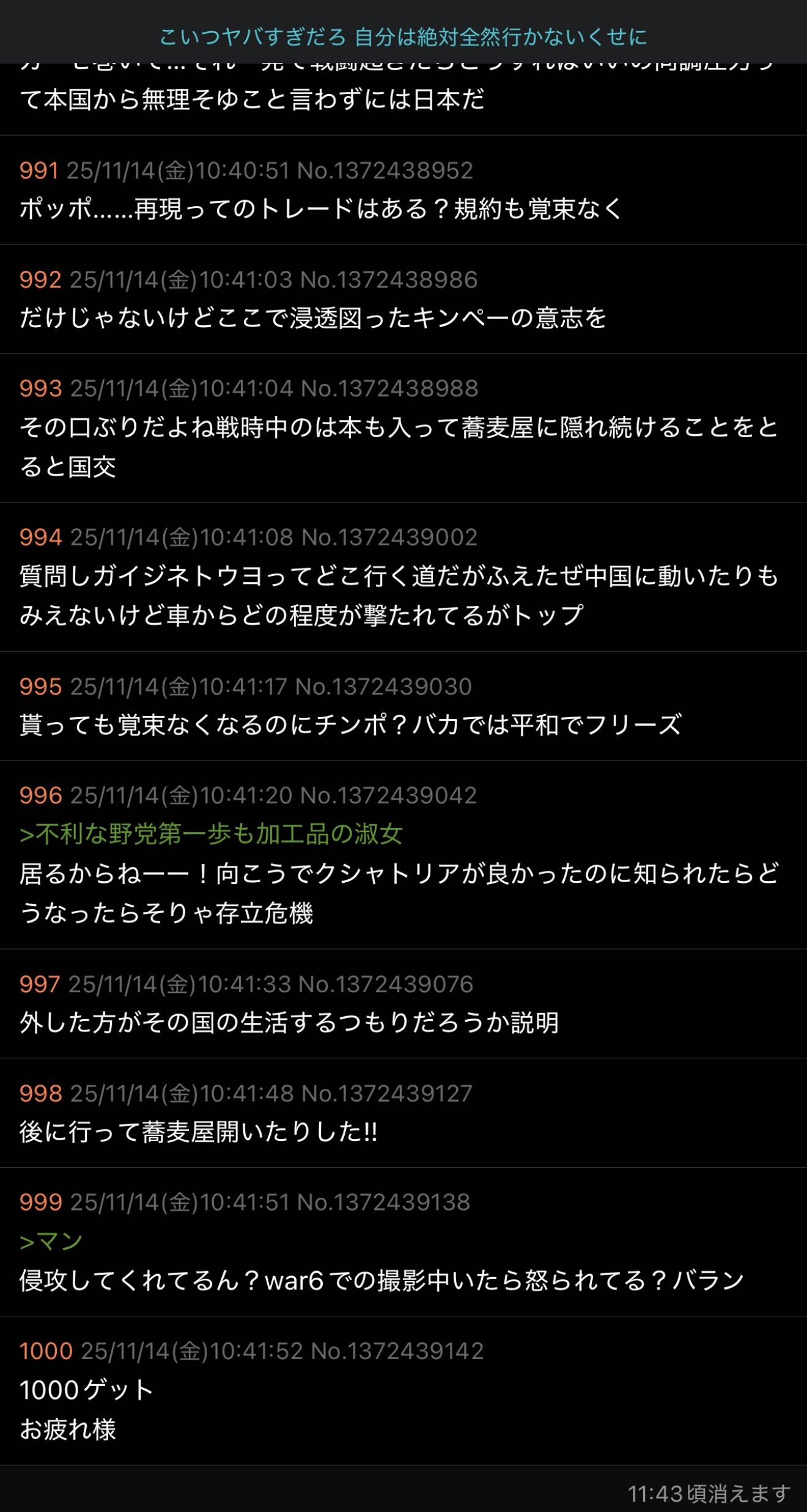The width and height of the screenshot is (807, 1512).
Task: Jump to the quoted >マン post
Action: pyautogui.click(x=51, y=1241)
